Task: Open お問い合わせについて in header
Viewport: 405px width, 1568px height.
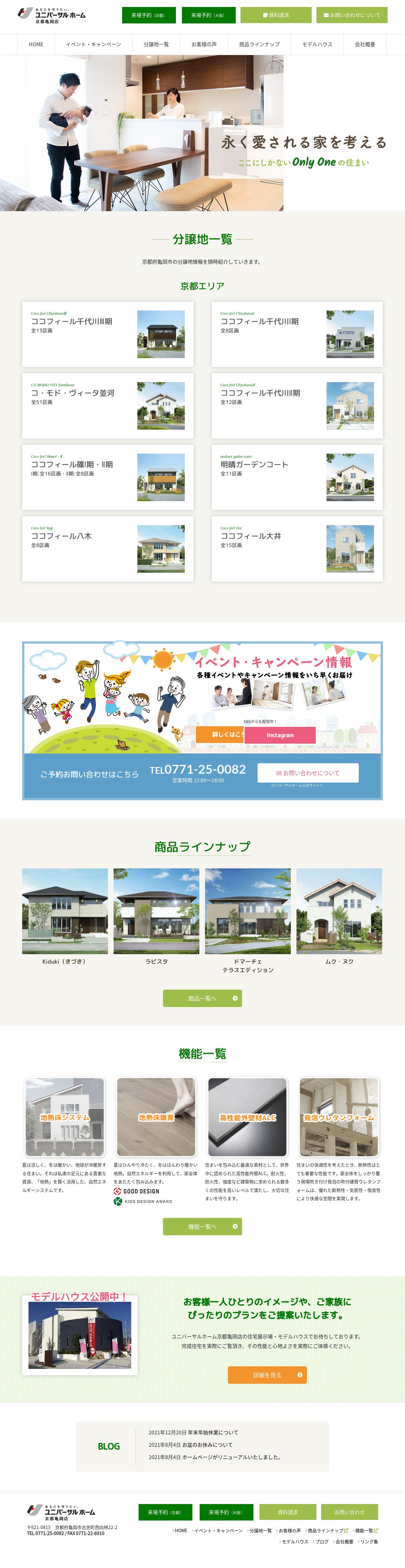Action: click(352, 15)
